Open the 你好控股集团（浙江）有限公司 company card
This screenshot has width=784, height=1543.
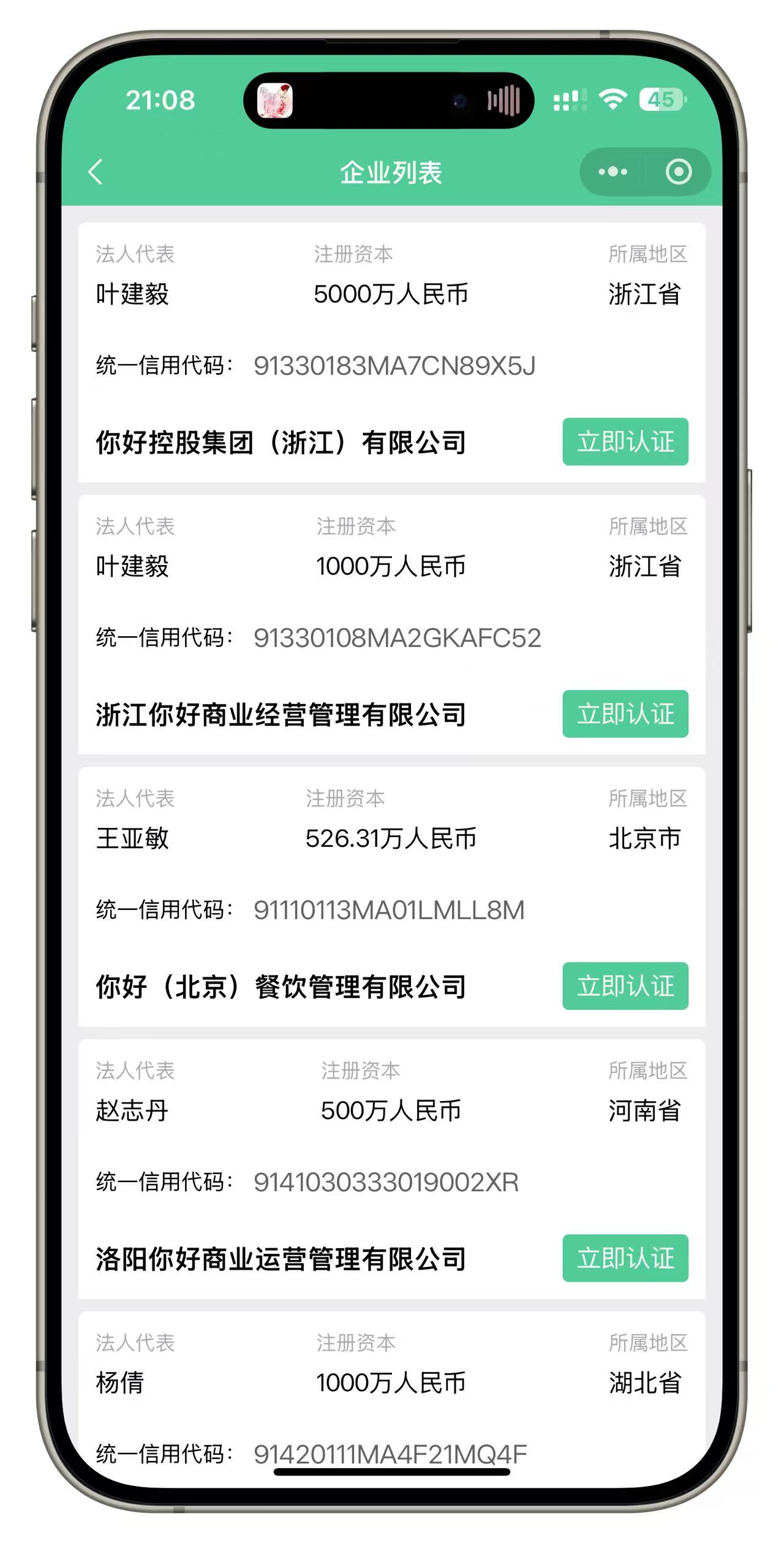(281, 442)
